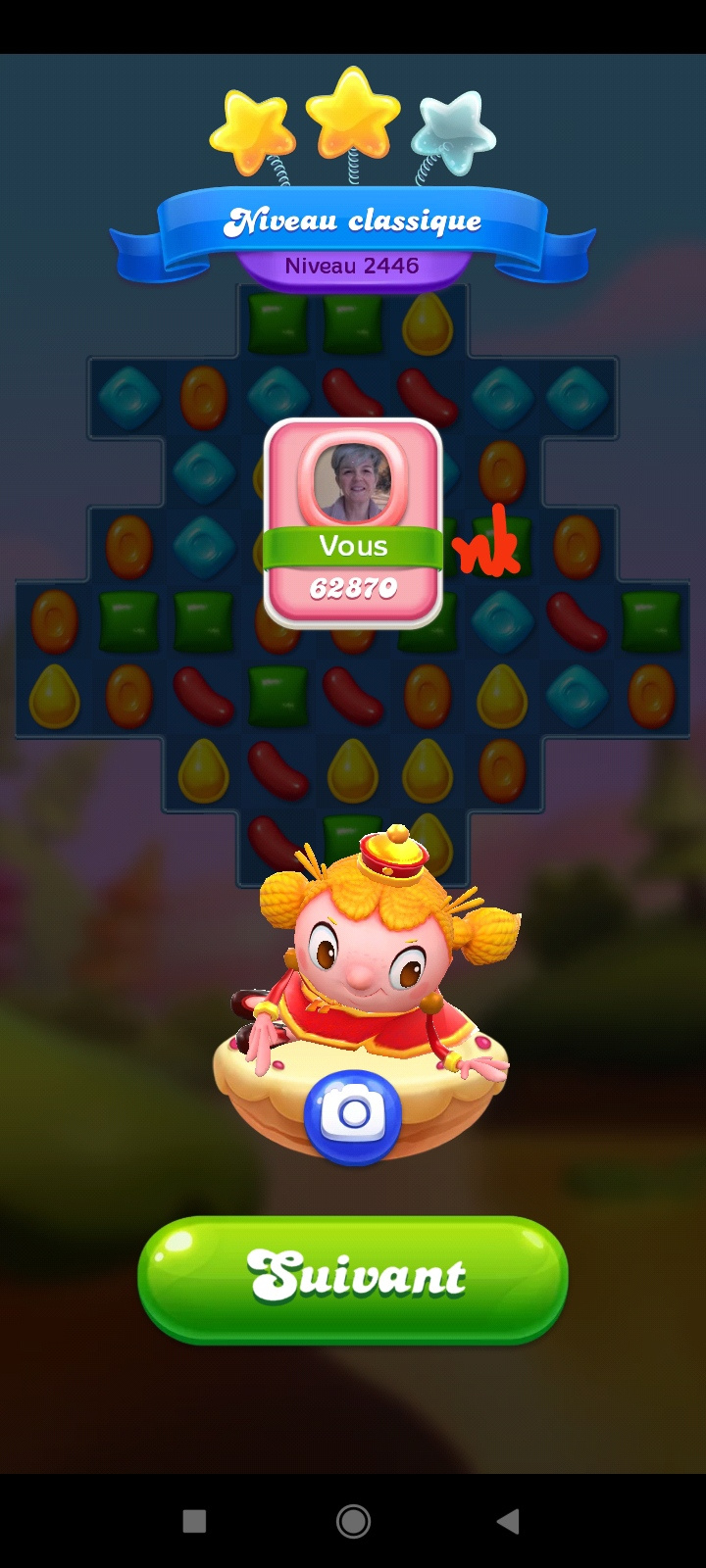Tap the green Suivant button

(x=353, y=1277)
